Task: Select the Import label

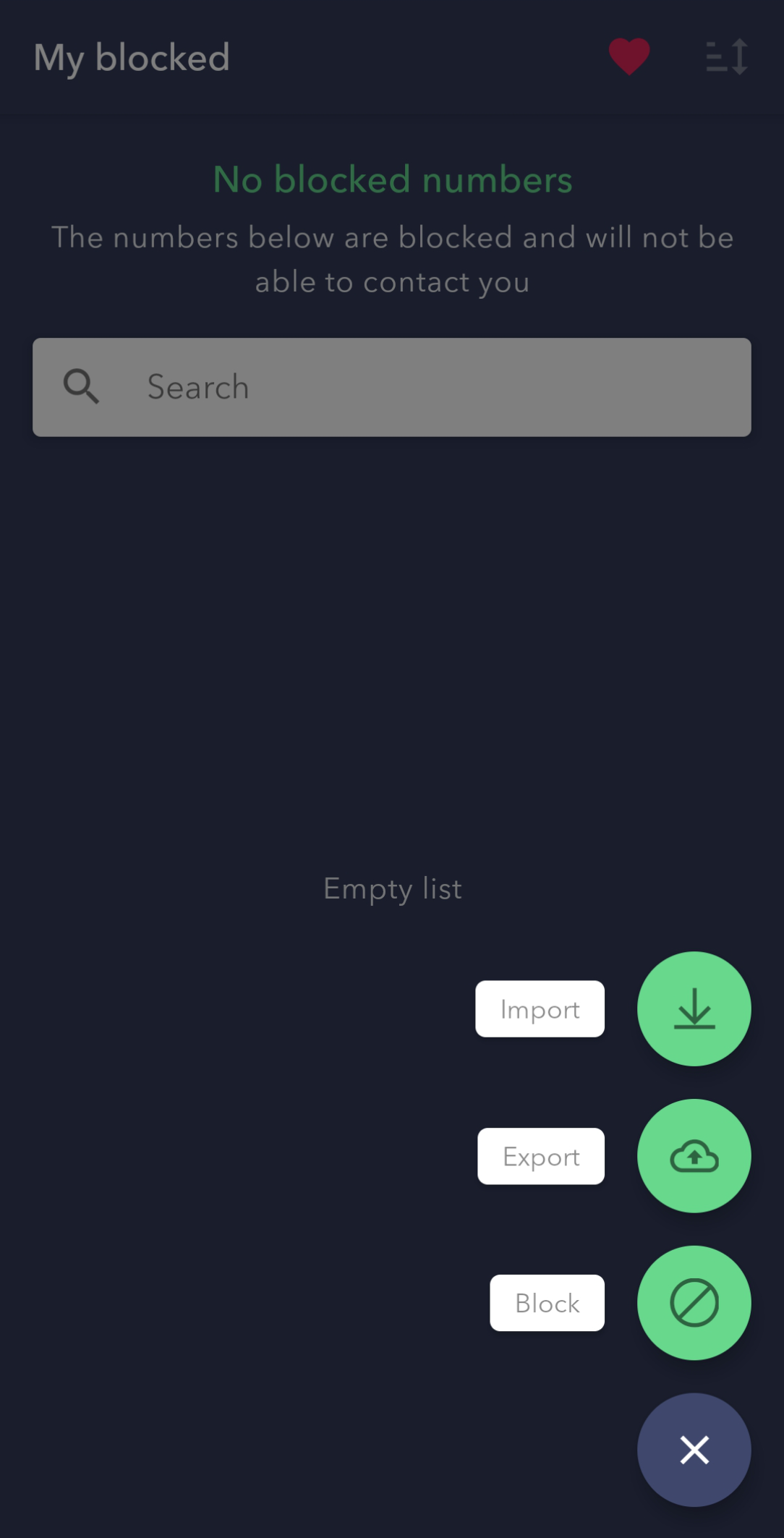Action: (540, 1008)
